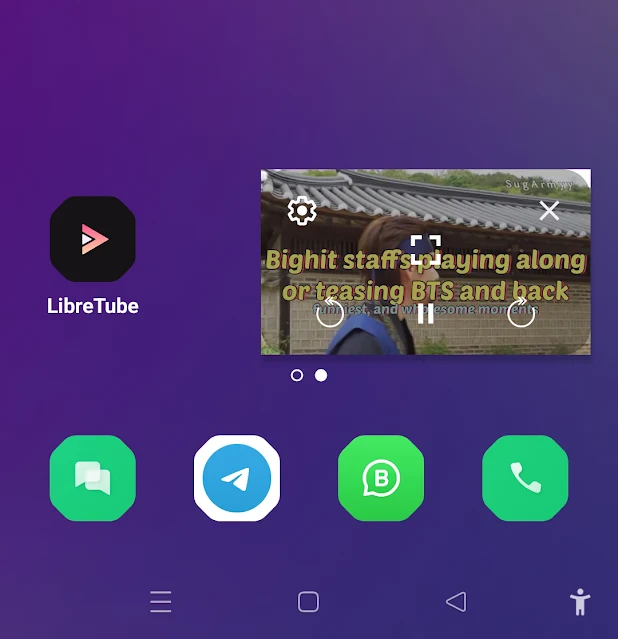Expand the floating video to fullscreen

point(426,250)
